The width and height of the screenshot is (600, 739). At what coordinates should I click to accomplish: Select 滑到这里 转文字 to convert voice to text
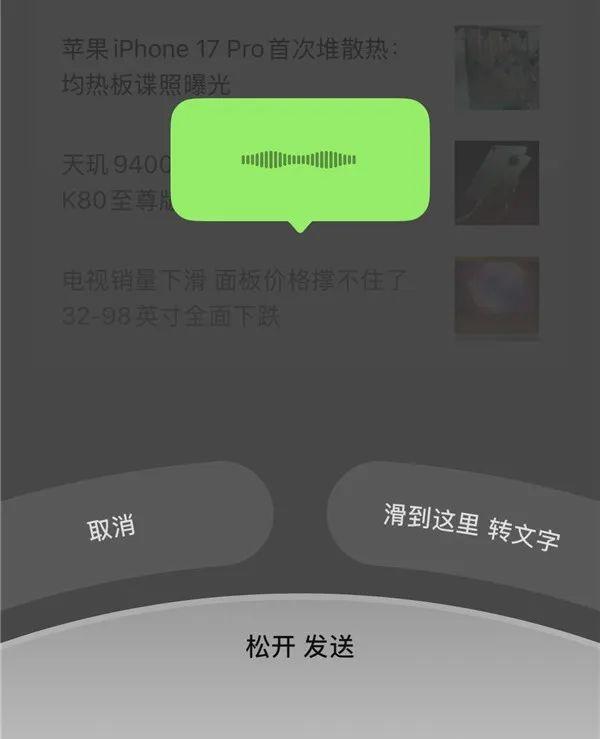pyautogui.click(x=470, y=528)
